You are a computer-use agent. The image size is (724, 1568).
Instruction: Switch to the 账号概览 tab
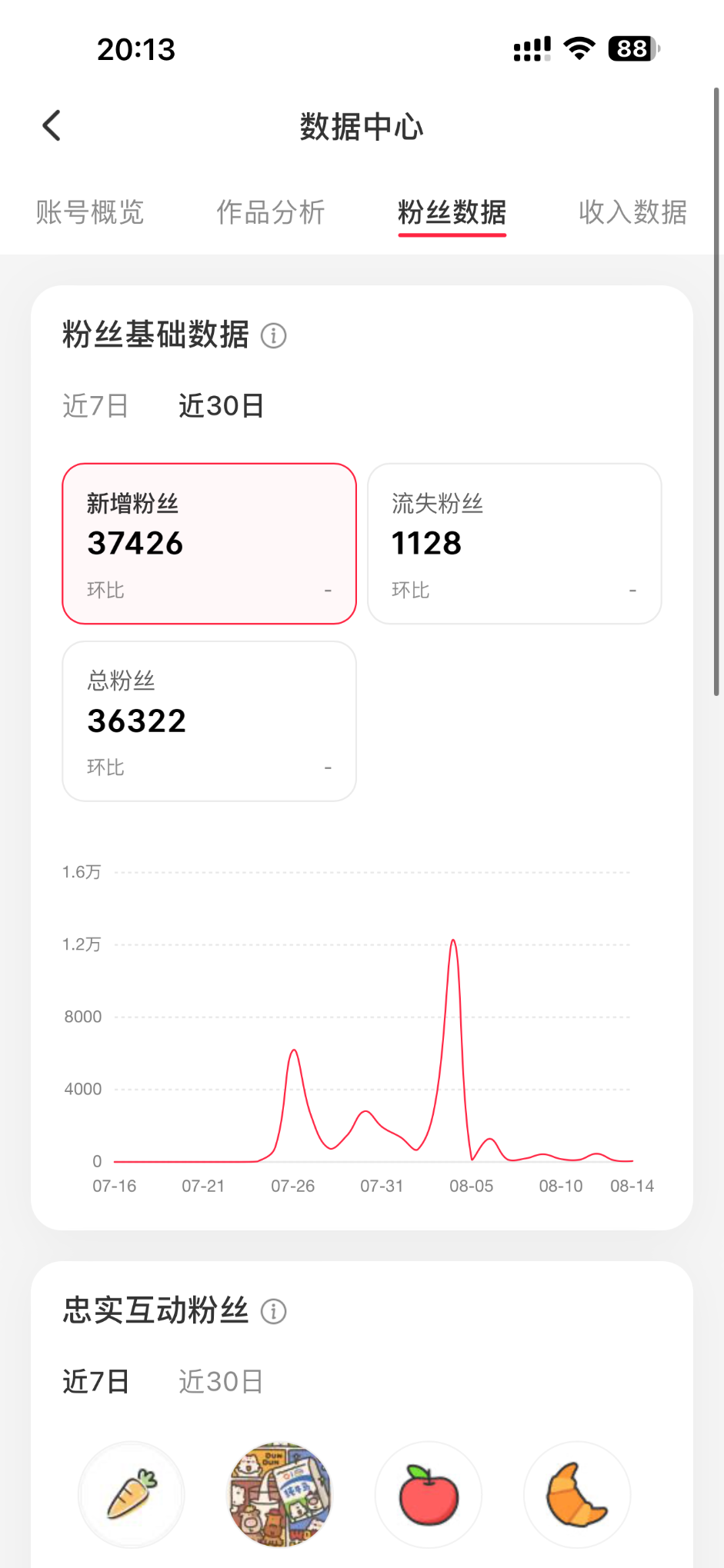(90, 212)
